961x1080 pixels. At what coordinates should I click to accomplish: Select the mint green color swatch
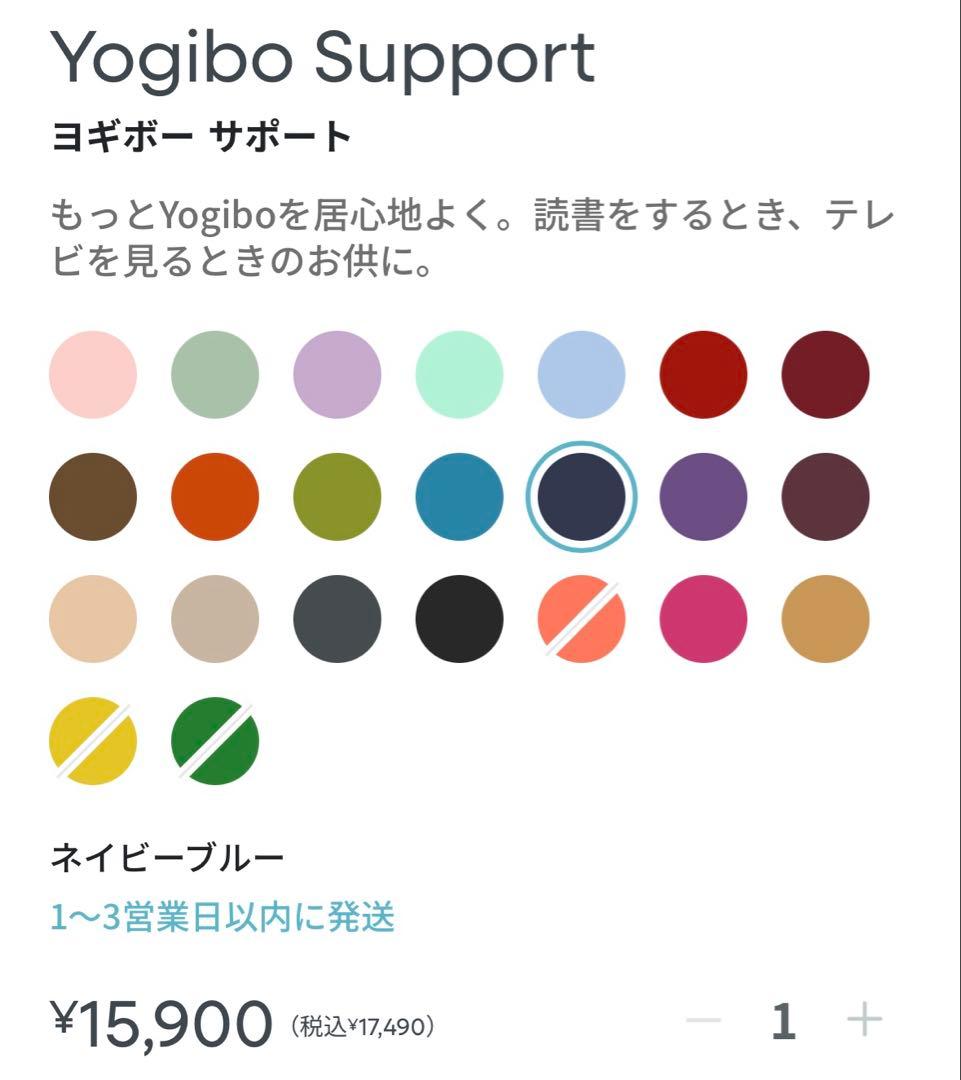click(459, 375)
